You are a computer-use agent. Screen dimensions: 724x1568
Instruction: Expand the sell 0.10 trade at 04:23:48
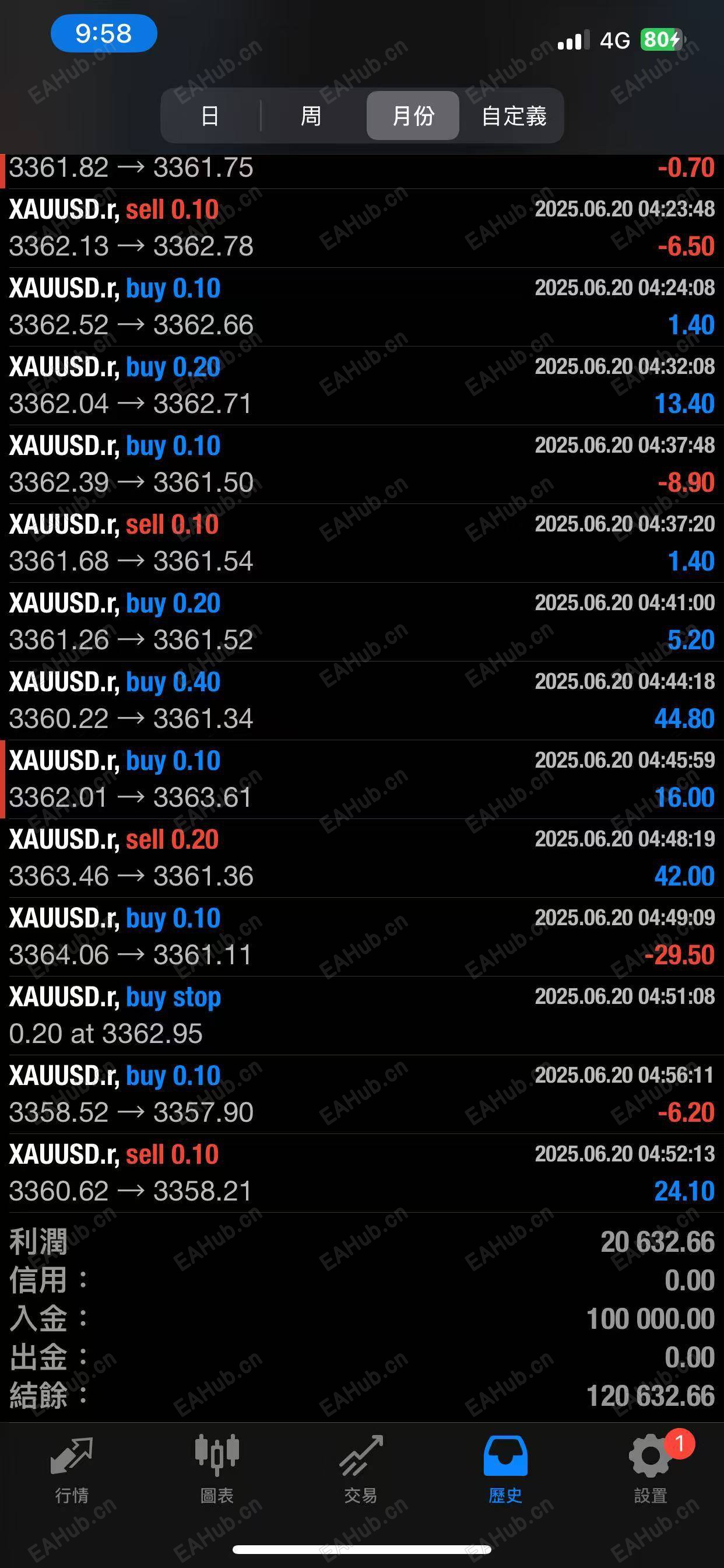(x=362, y=228)
